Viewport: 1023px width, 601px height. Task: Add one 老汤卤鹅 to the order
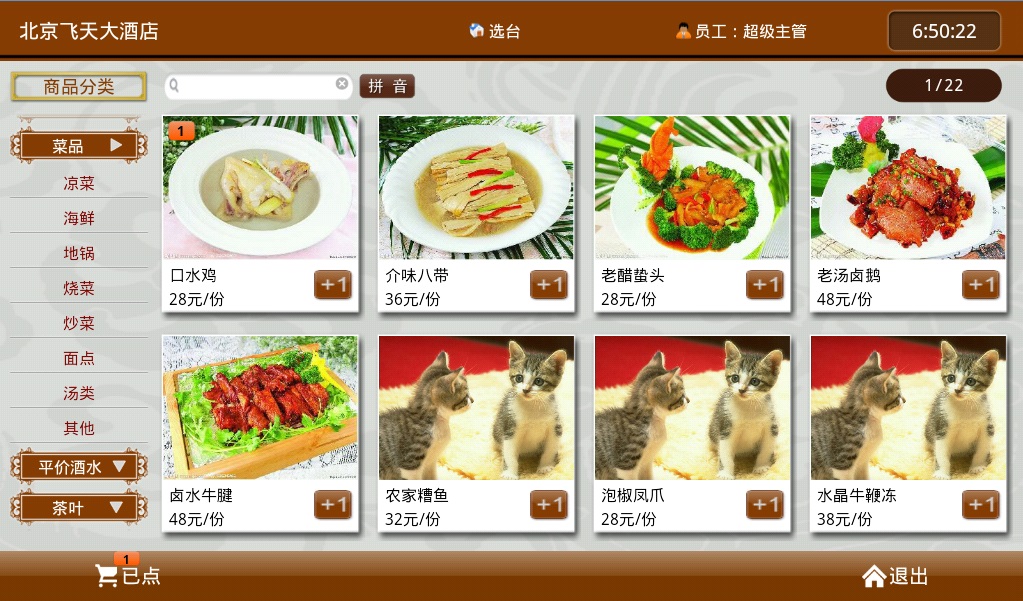[x=980, y=285]
